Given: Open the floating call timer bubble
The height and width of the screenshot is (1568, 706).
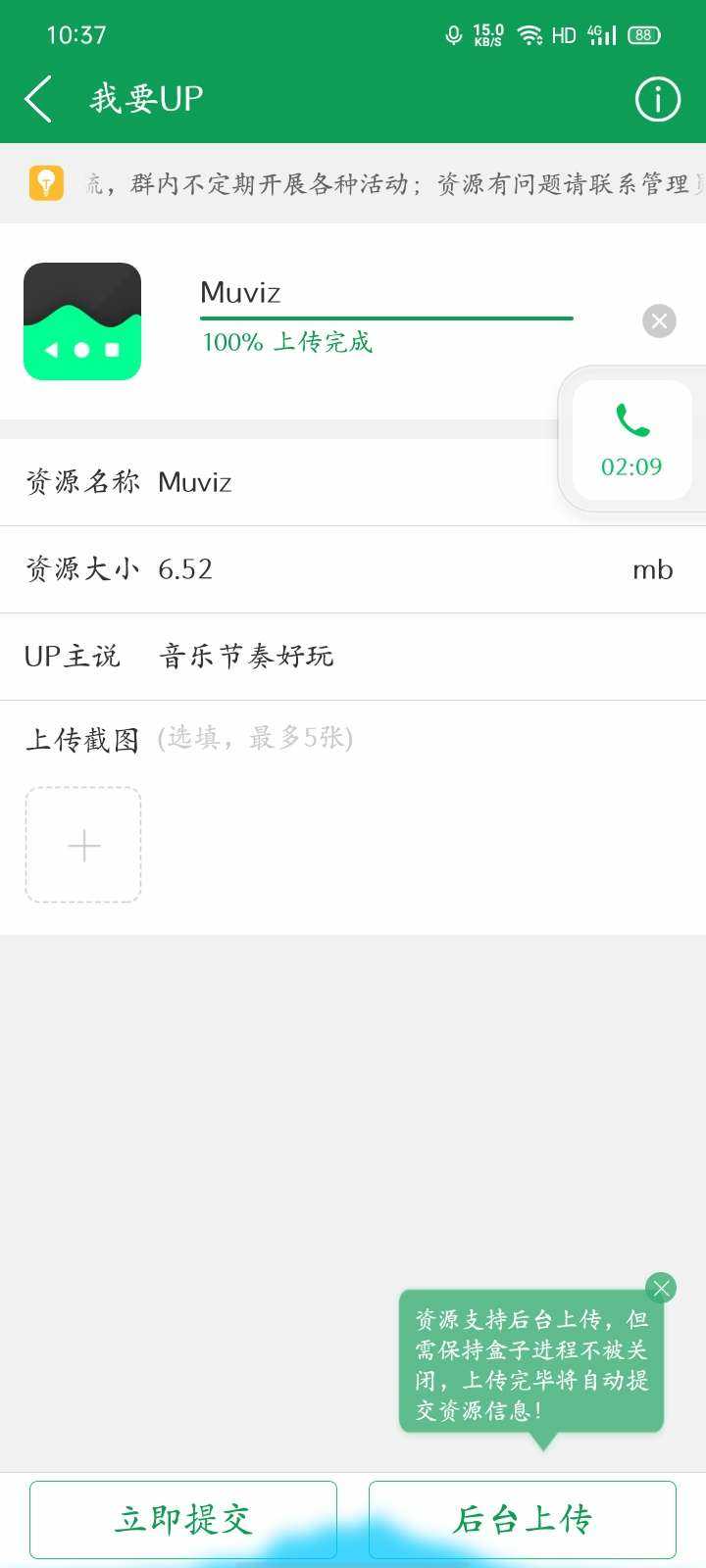Looking at the screenshot, I should tap(631, 440).
